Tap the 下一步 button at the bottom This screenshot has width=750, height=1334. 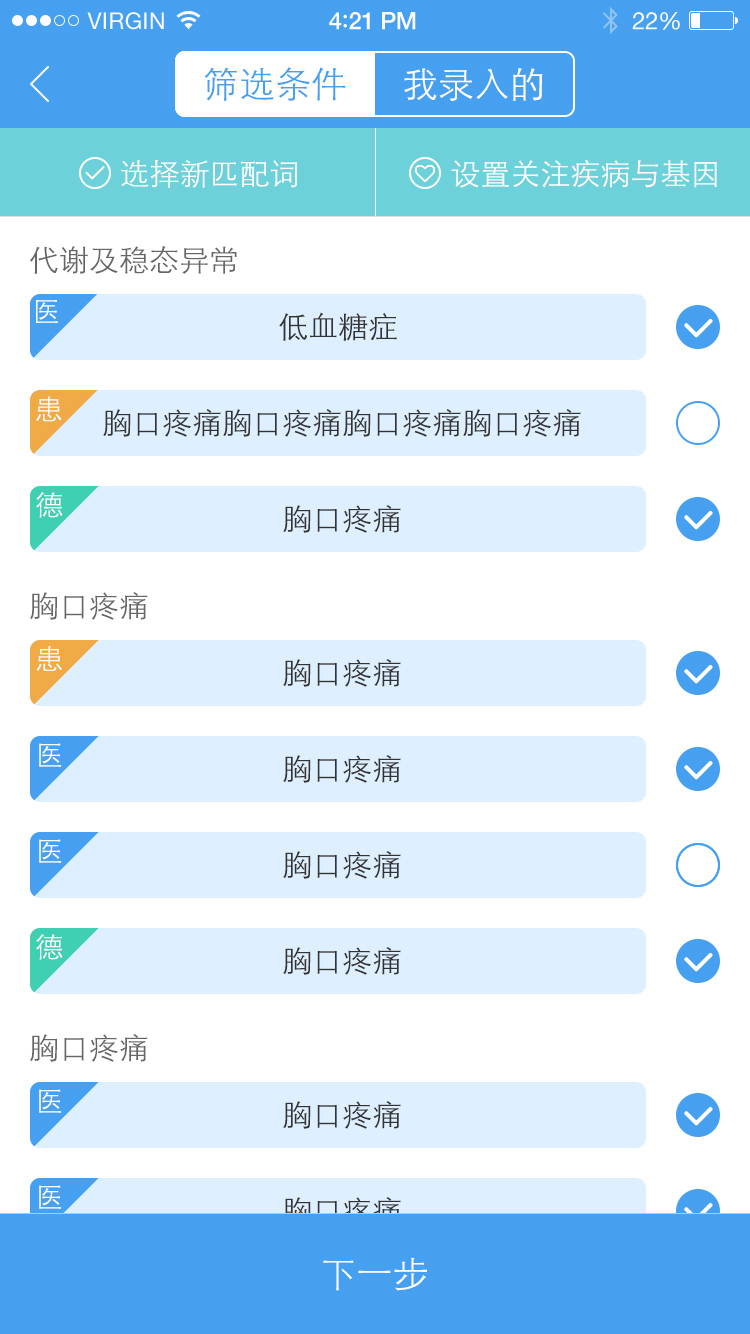pyautogui.click(x=375, y=1272)
